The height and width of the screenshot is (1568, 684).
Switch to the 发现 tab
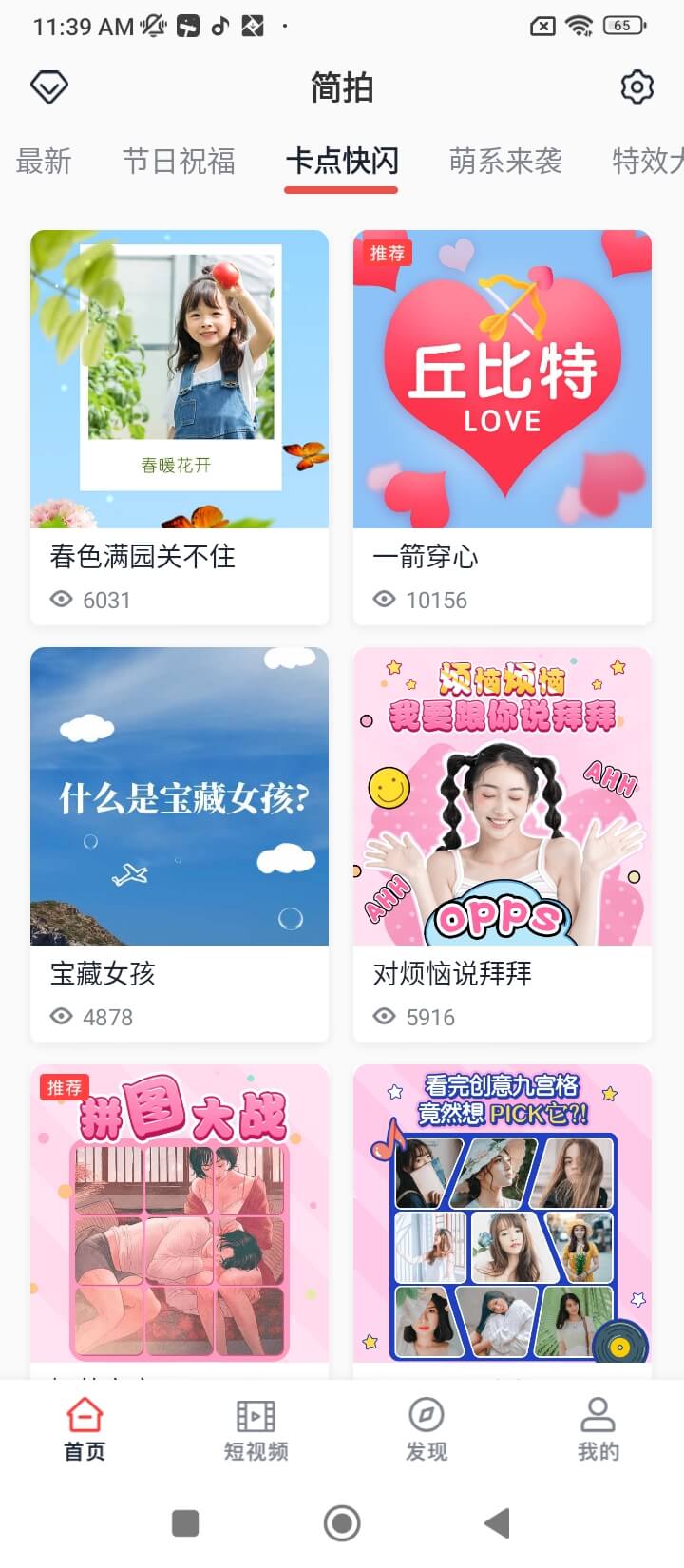click(427, 1428)
